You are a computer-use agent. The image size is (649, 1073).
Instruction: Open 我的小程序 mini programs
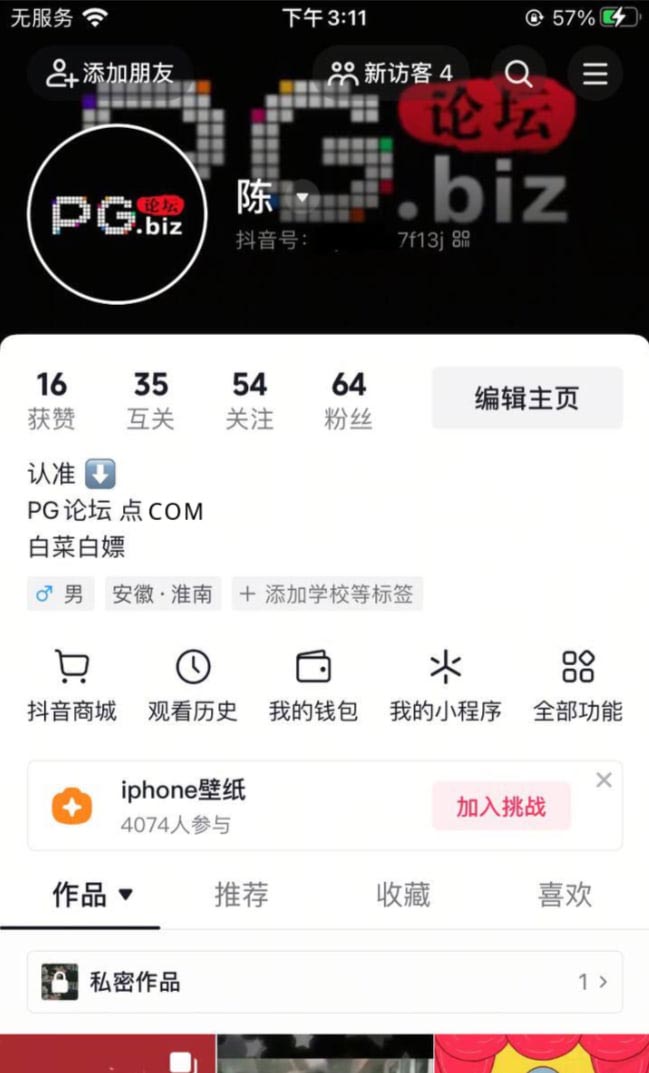(445, 686)
